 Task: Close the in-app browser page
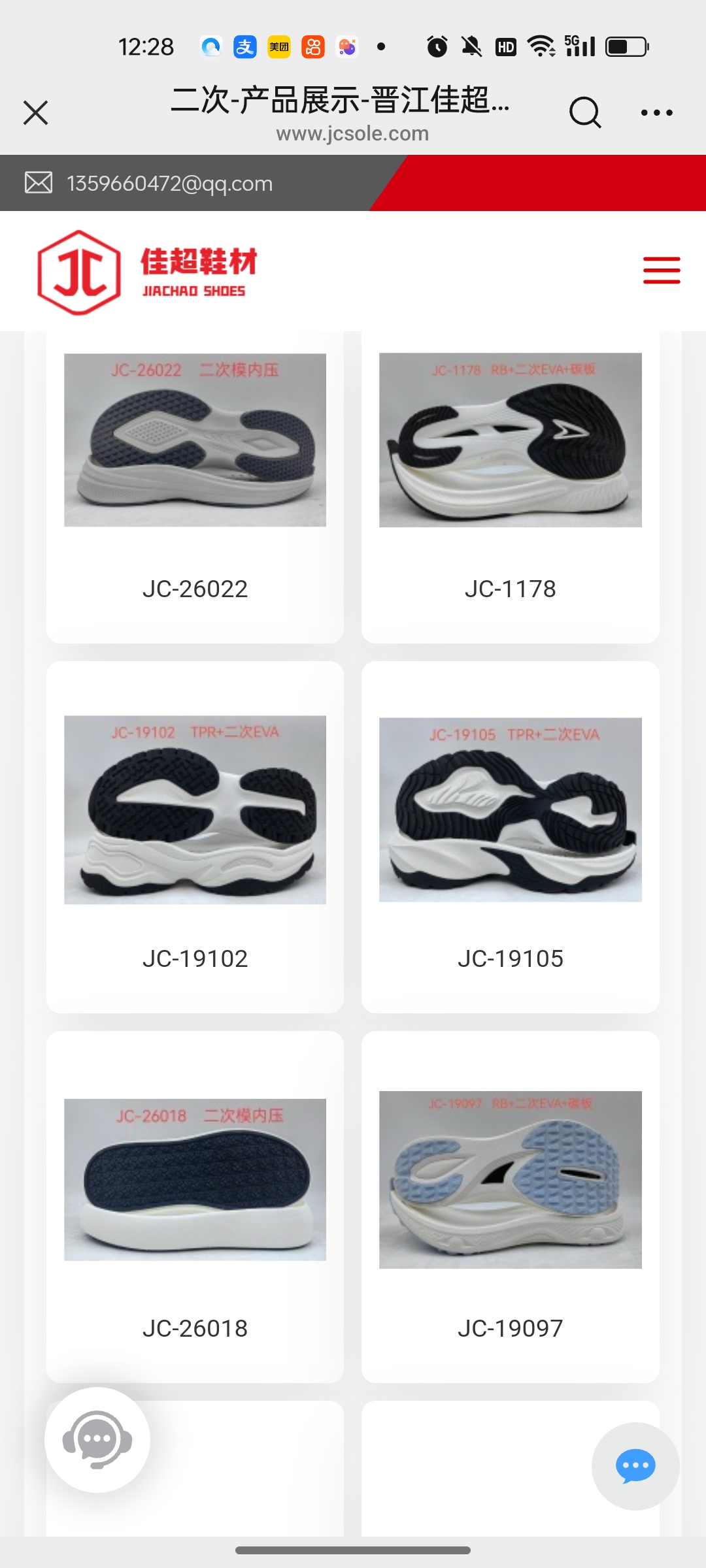[x=36, y=112]
